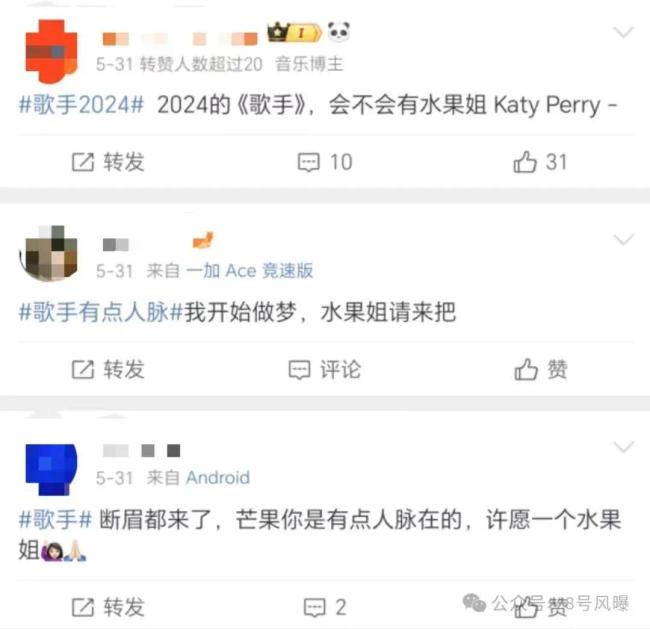Repost the Katy Perry 歌手2024 post
Viewport: 650px width, 629px height.
coord(107,161)
